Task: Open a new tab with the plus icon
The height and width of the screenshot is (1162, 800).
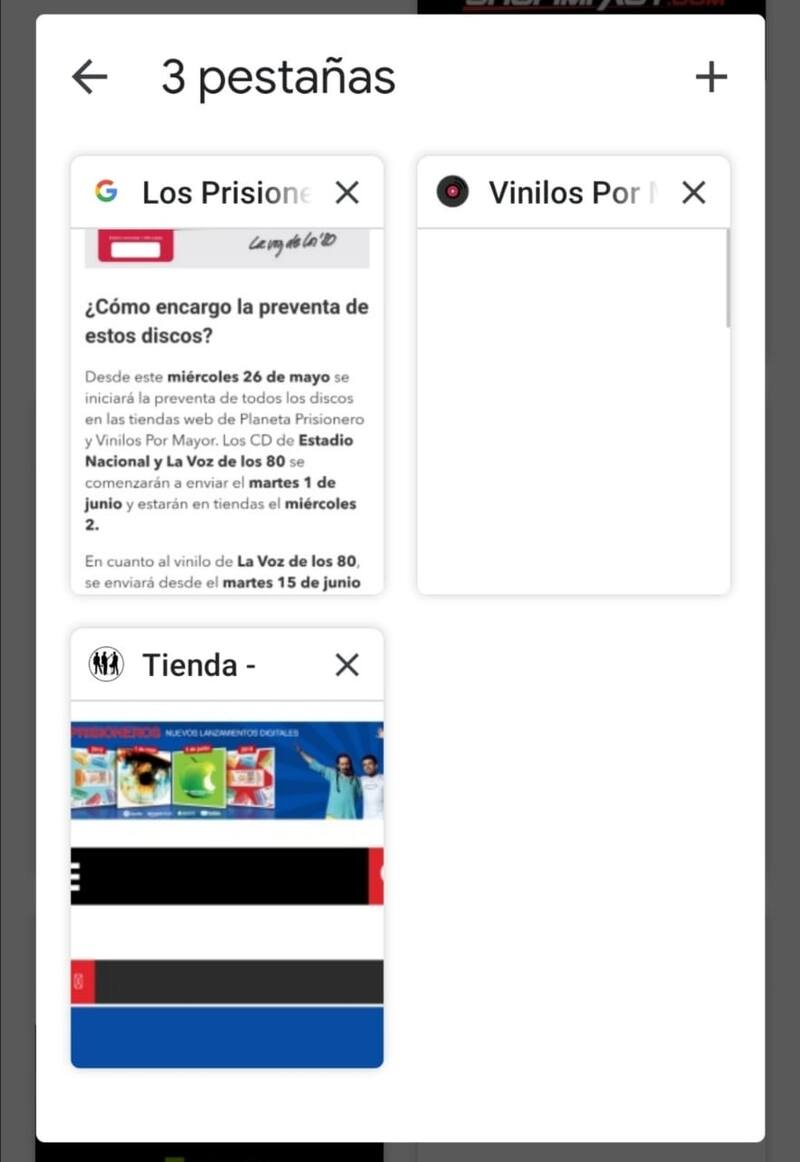Action: pyautogui.click(x=711, y=77)
